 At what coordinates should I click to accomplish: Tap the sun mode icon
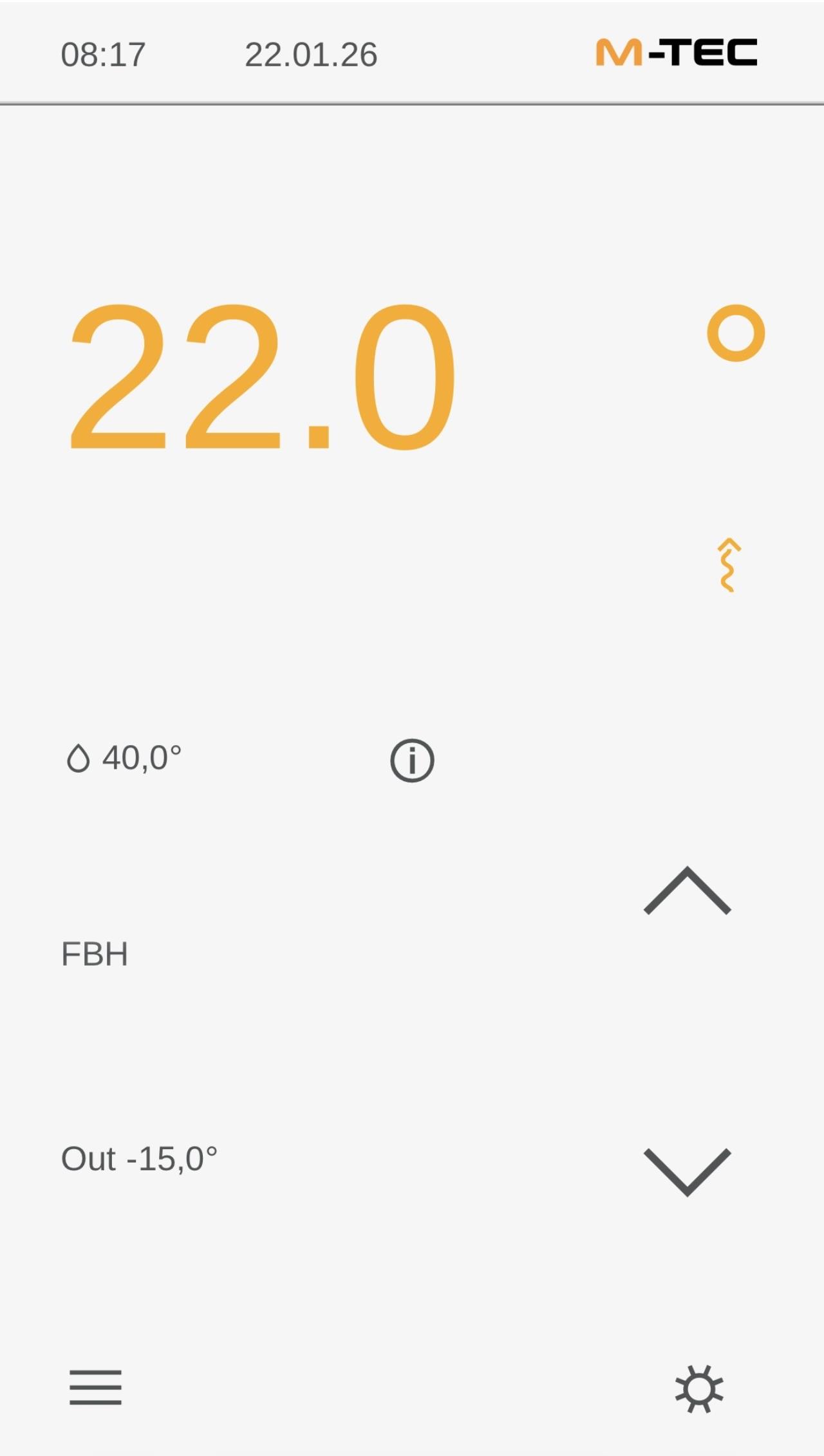pyautogui.click(x=699, y=1388)
